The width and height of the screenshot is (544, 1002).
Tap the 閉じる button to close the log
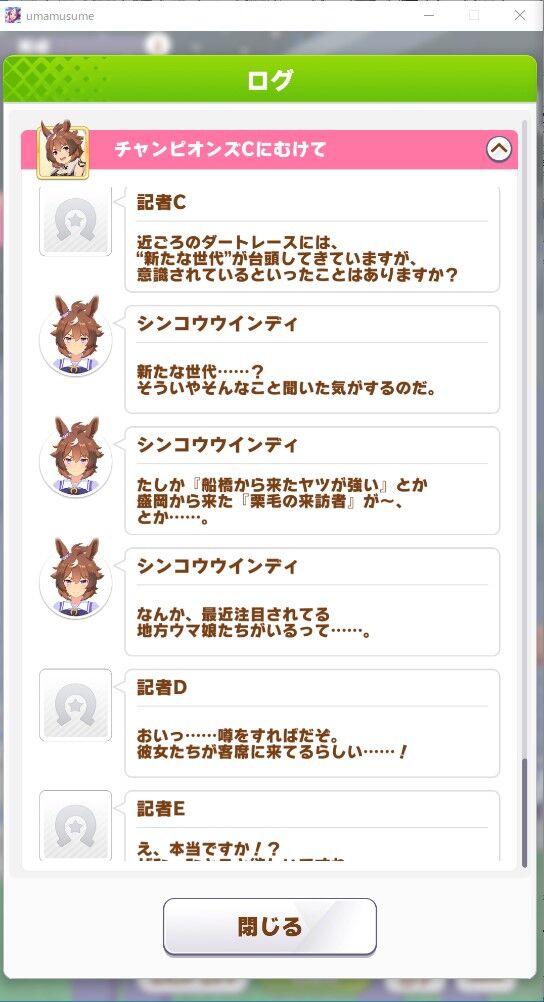270,927
